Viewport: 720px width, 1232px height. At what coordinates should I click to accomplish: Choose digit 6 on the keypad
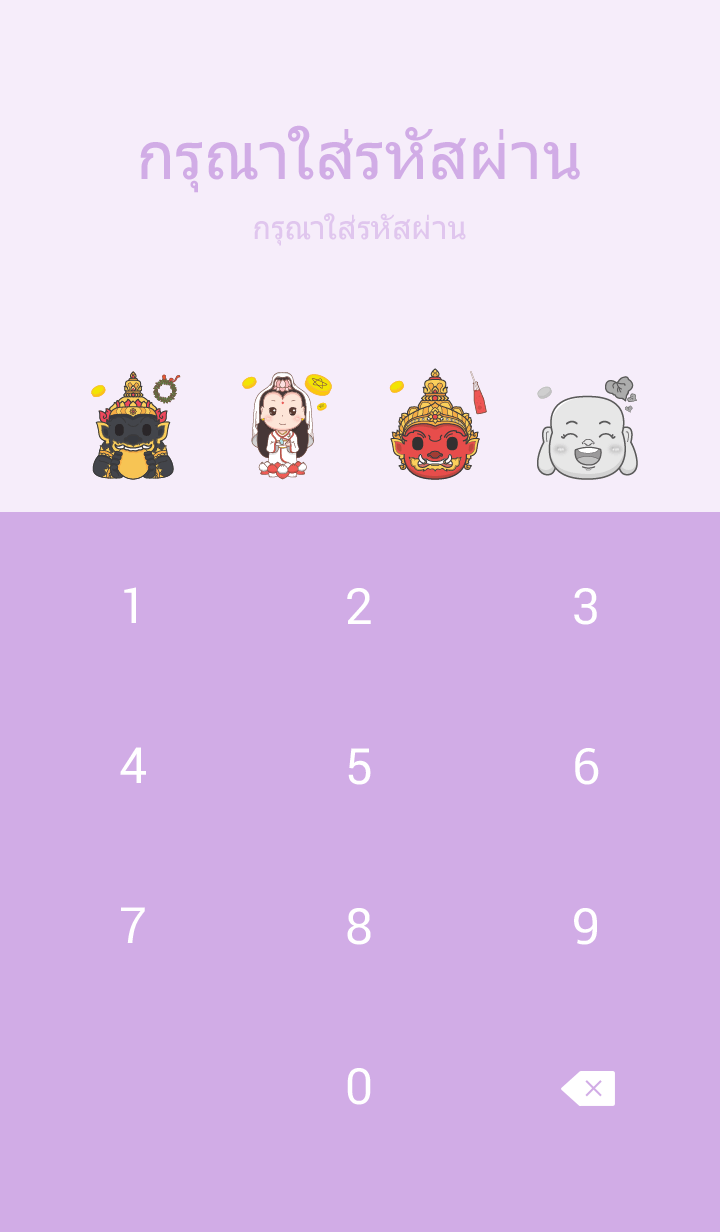585,767
